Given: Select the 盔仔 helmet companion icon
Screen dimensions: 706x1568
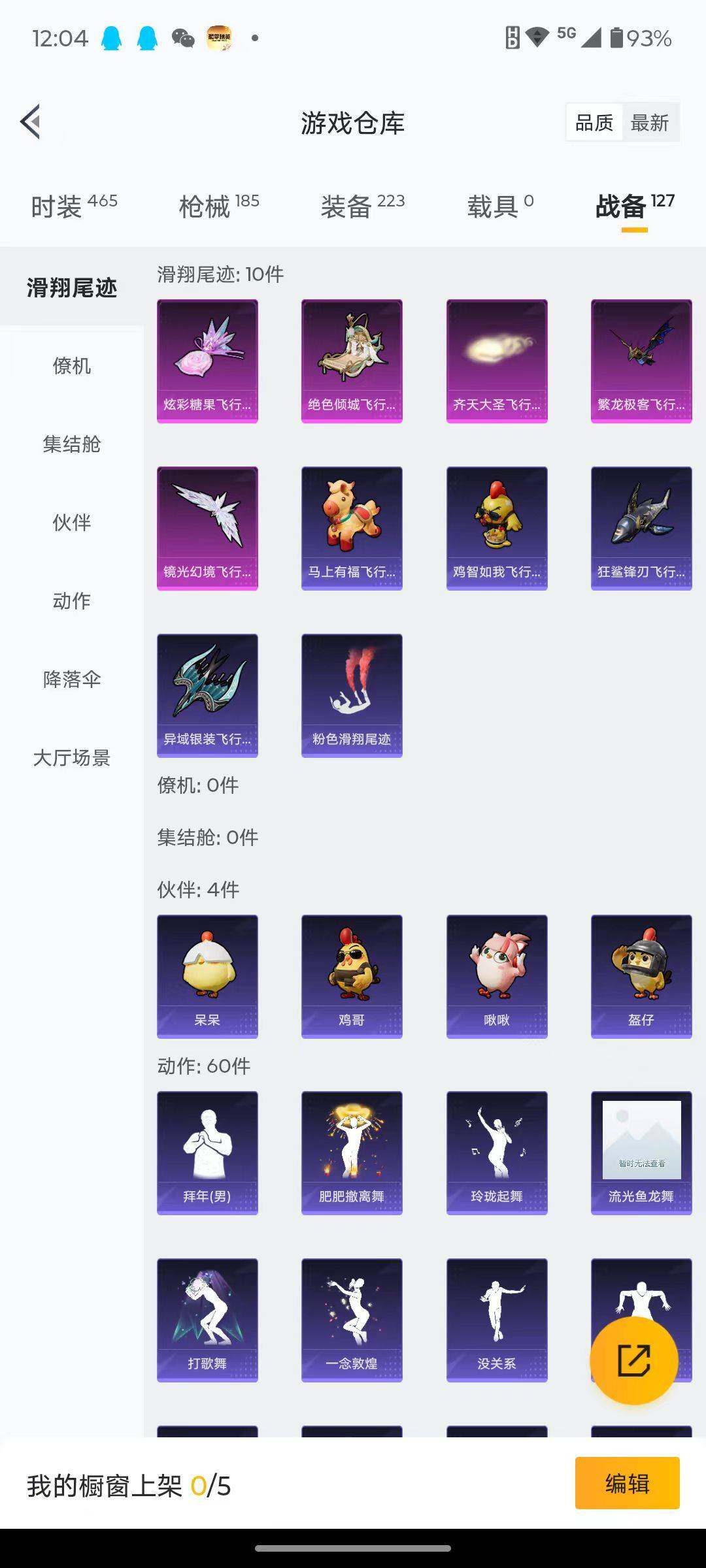Looking at the screenshot, I should click(x=640, y=973).
